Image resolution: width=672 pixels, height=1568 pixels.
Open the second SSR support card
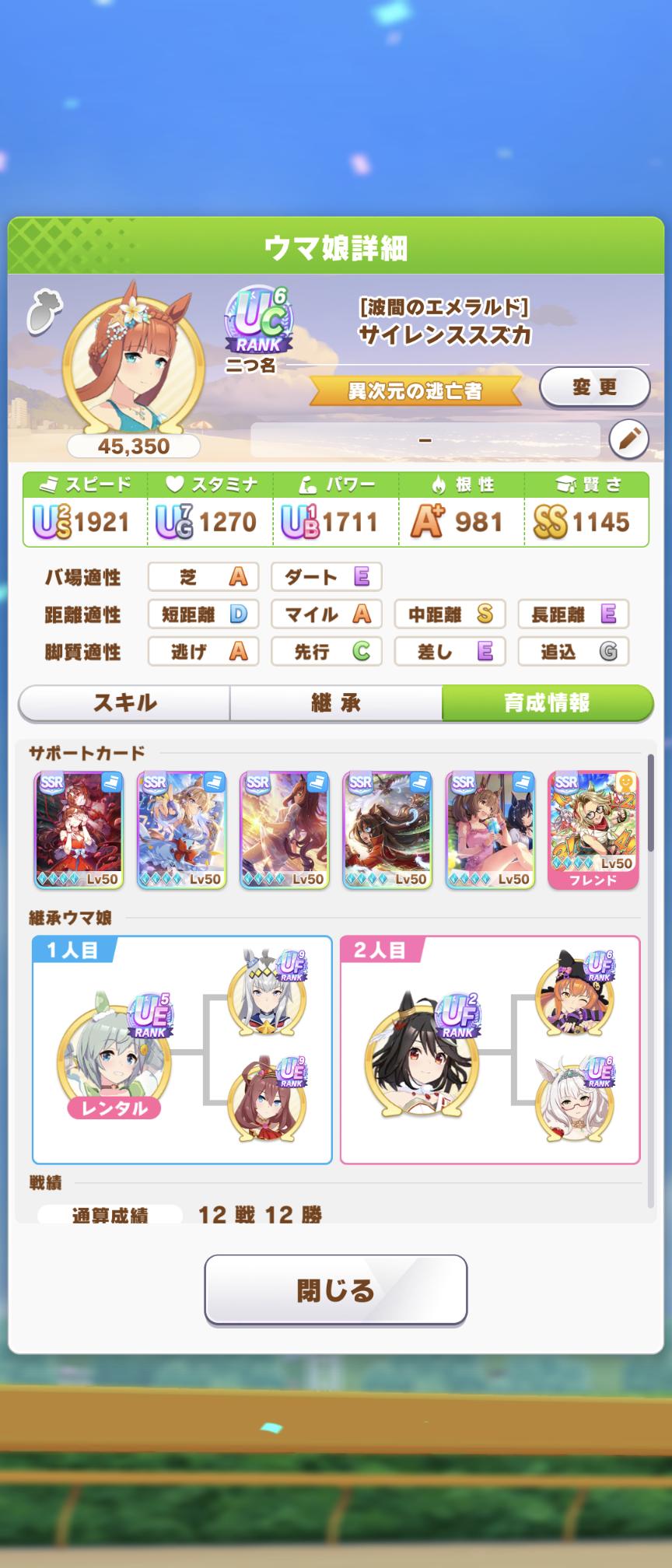point(181,830)
